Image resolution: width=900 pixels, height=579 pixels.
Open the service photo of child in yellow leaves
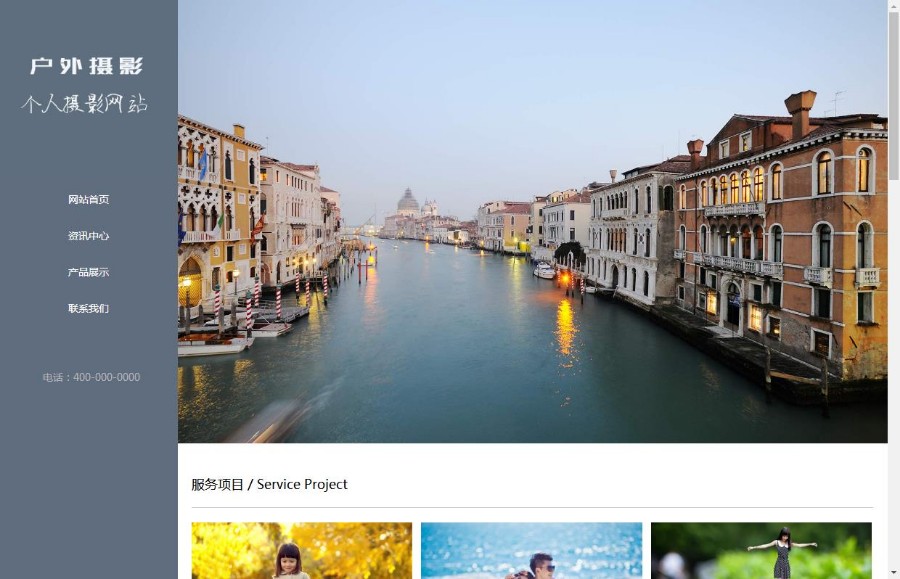point(301,551)
